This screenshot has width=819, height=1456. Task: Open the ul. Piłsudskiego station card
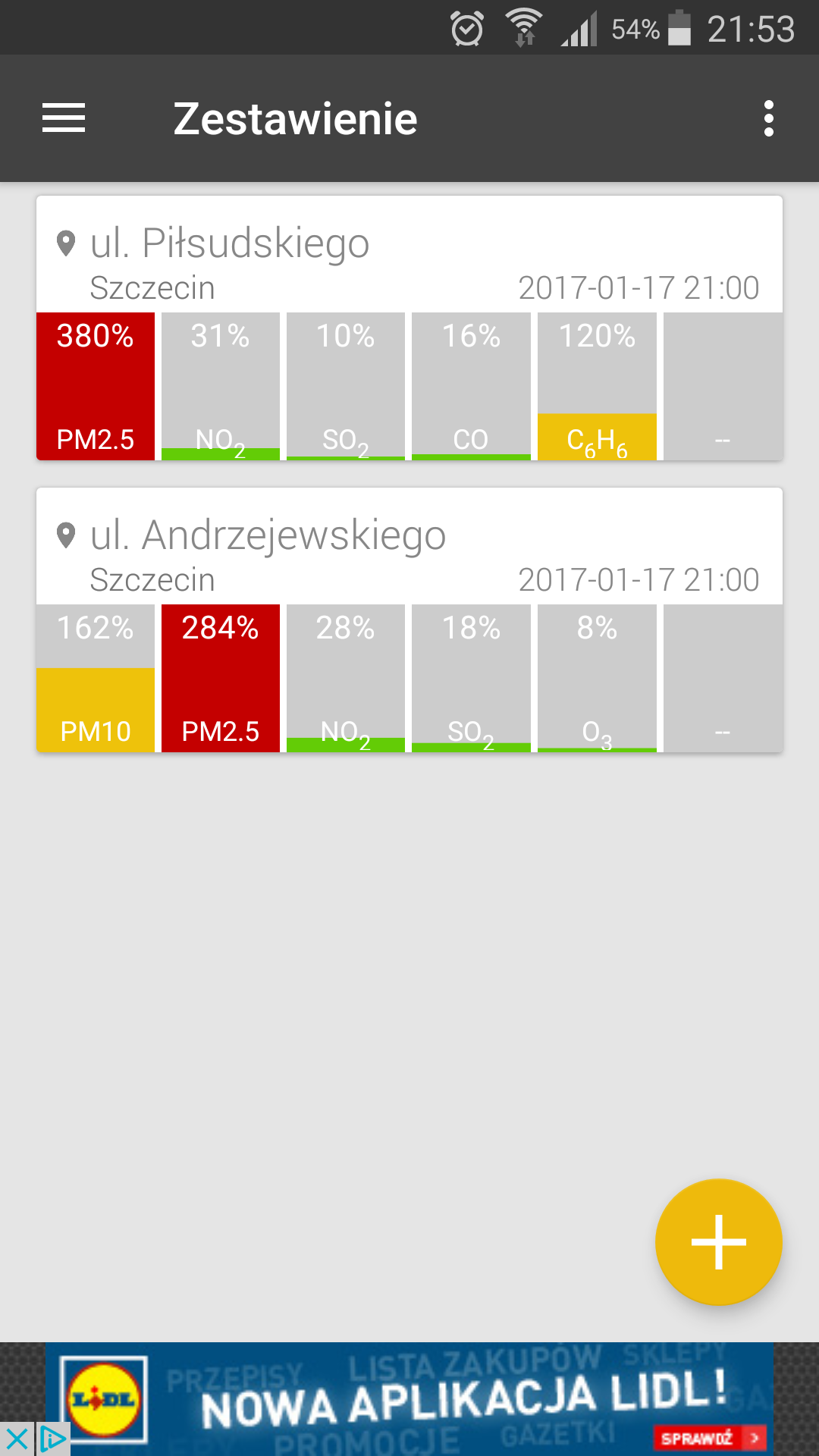(409, 328)
